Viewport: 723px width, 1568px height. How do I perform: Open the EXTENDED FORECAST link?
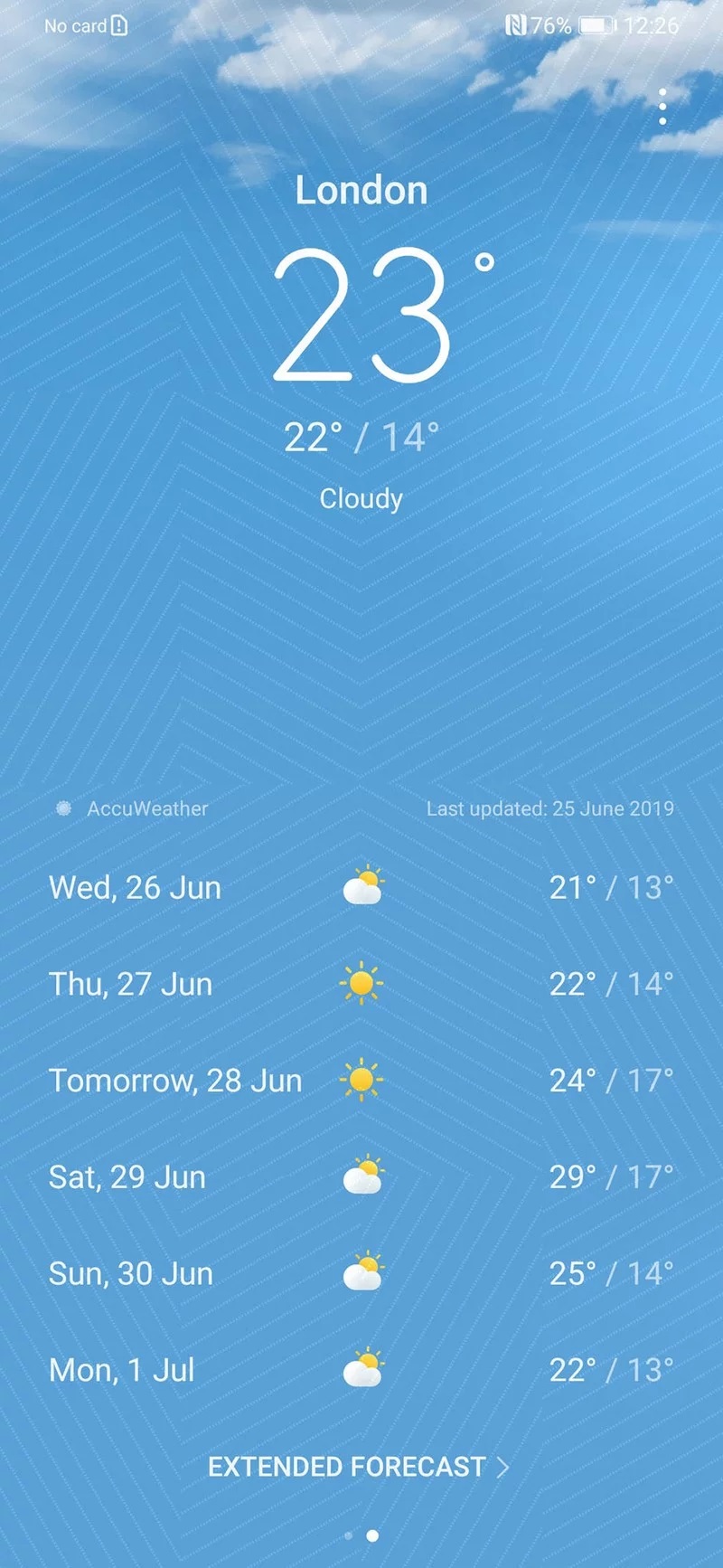point(358,1467)
